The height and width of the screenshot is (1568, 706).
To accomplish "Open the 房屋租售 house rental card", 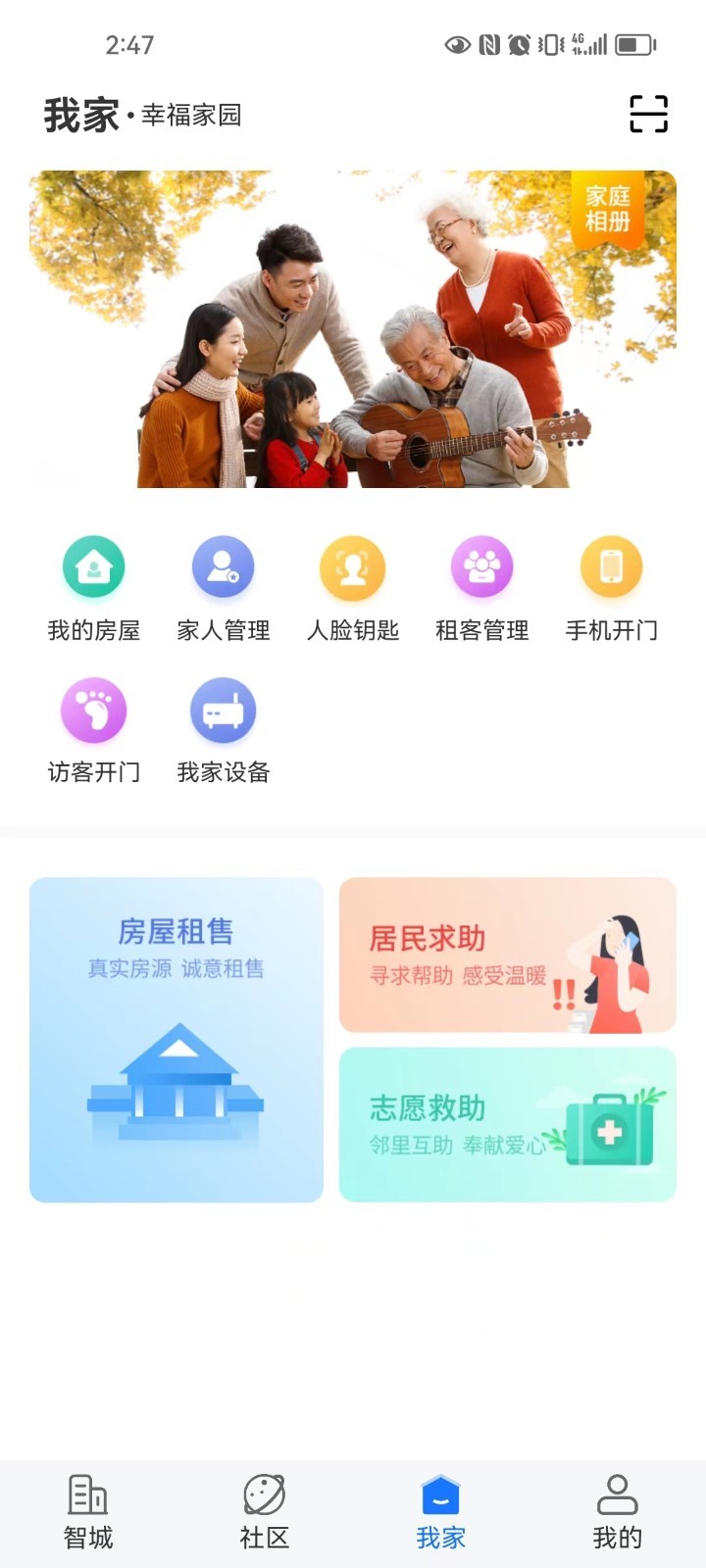I will pyautogui.click(x=176, y=1039).
